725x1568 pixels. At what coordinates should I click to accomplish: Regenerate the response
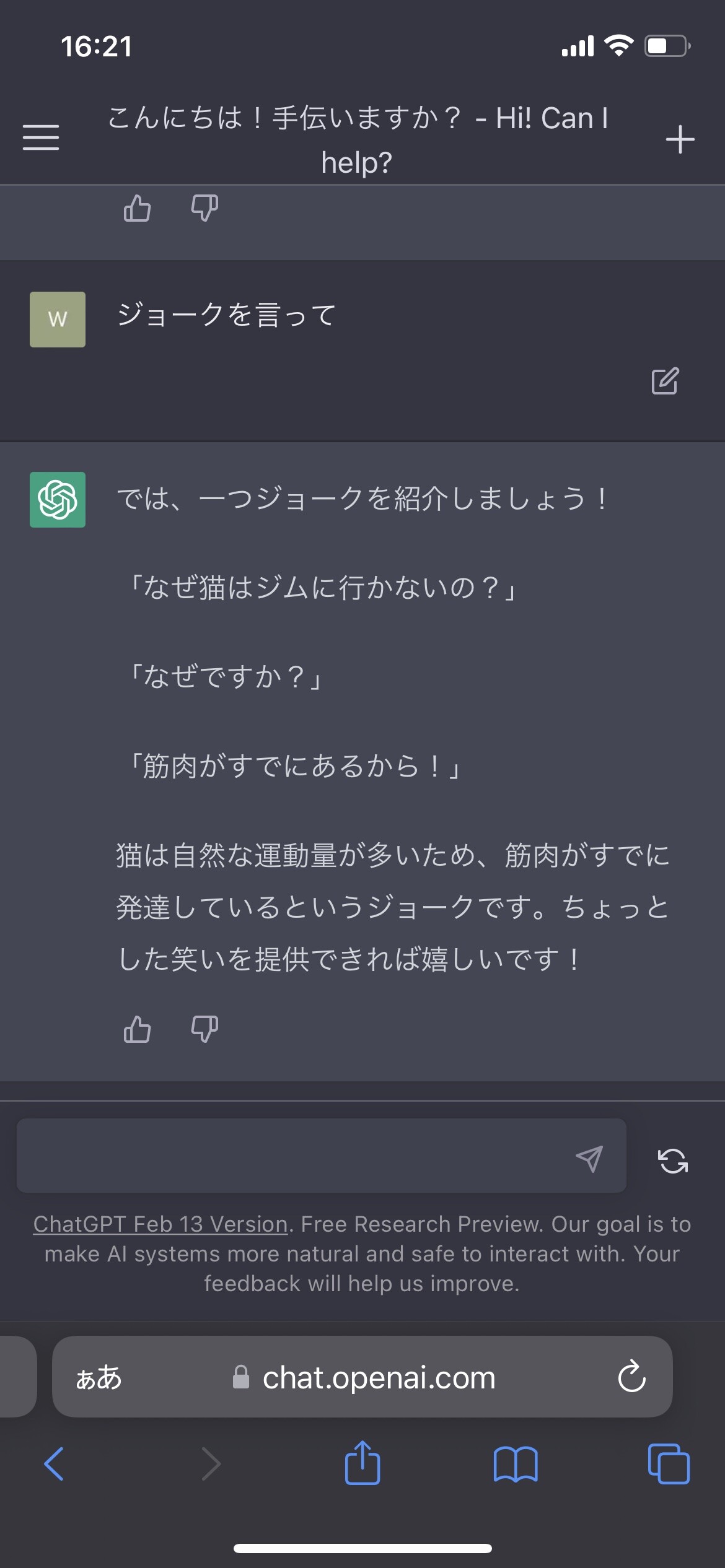672,1161
